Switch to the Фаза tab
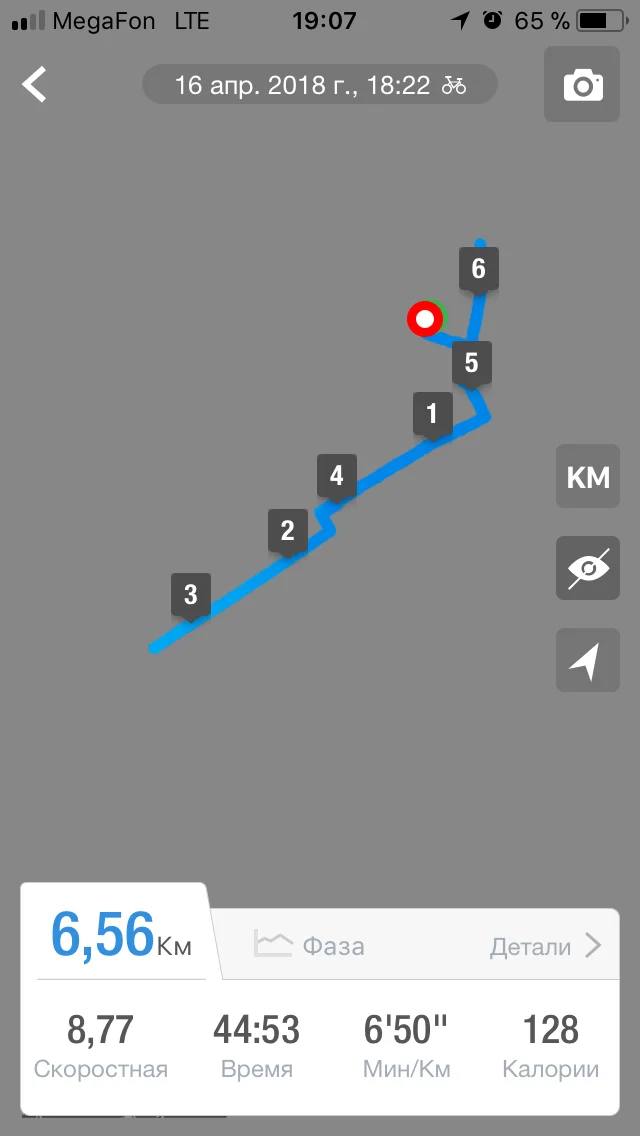The width and height of the screenshot is (640, 1136). (310, 945)
